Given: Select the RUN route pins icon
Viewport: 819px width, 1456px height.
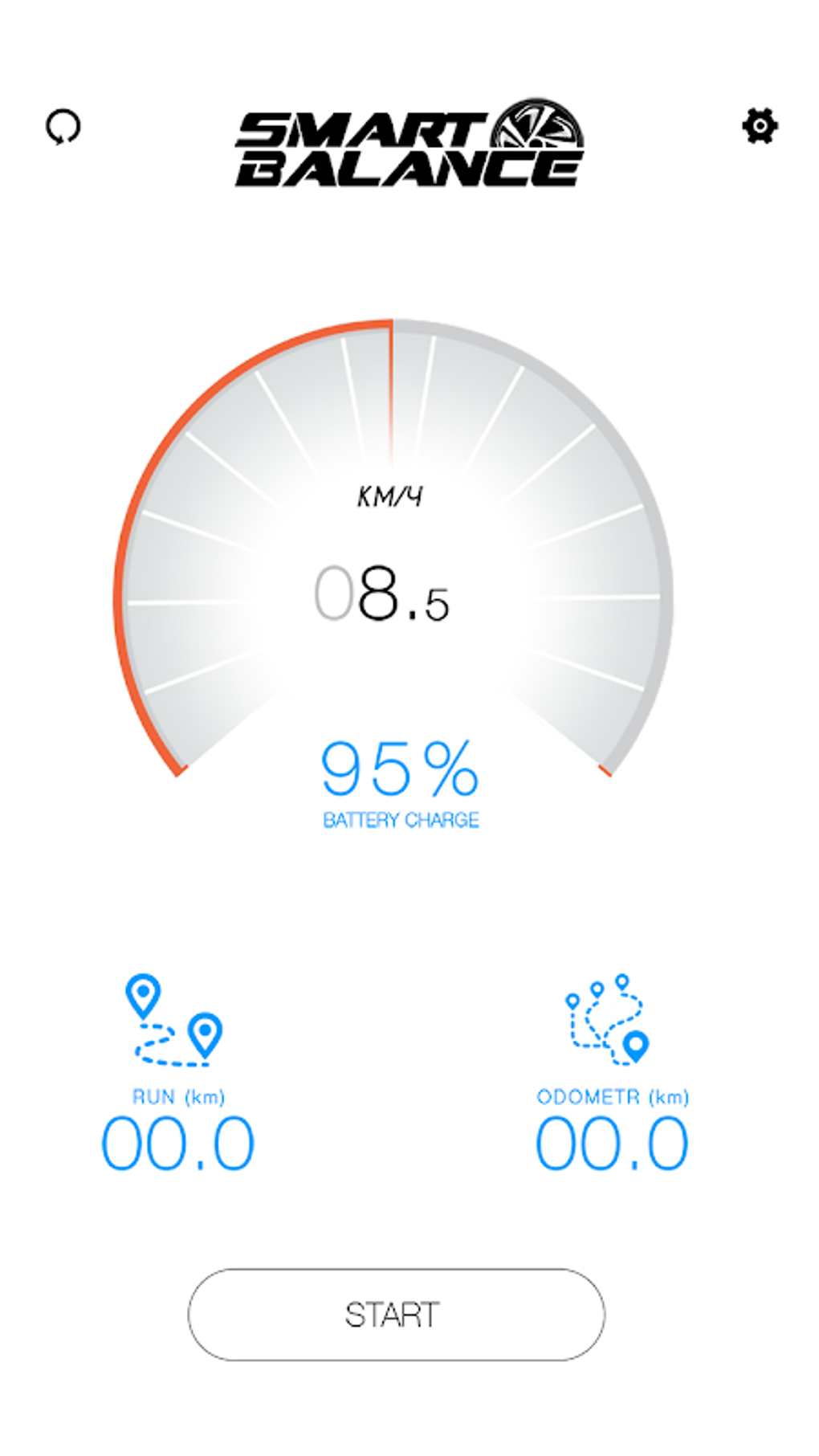Looking at the screenshot, I should tap(175, 1020).
